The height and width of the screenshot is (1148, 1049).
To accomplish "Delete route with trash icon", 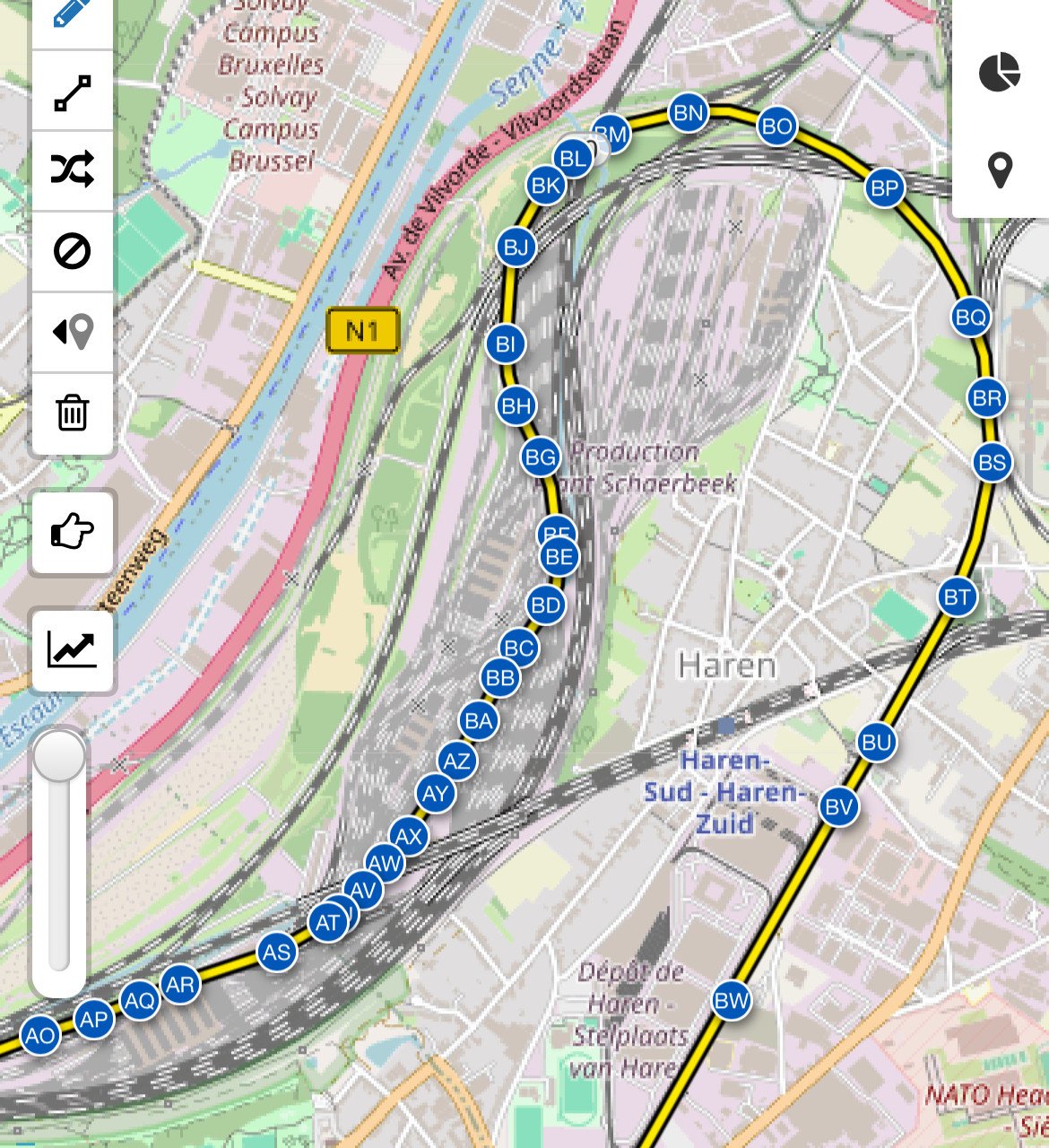I will click(72, 413).
